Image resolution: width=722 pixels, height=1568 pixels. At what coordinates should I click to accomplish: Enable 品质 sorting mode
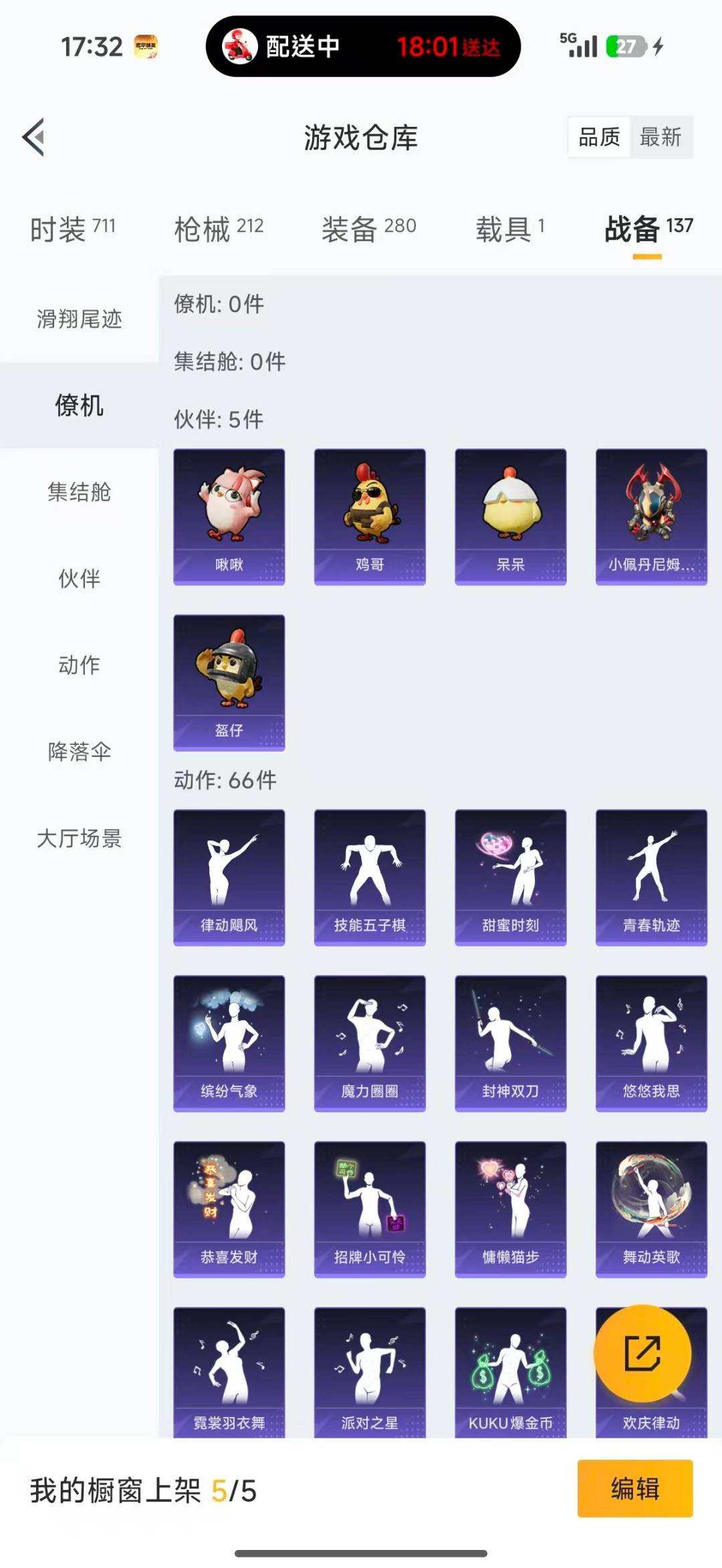(x=599, y=138)
